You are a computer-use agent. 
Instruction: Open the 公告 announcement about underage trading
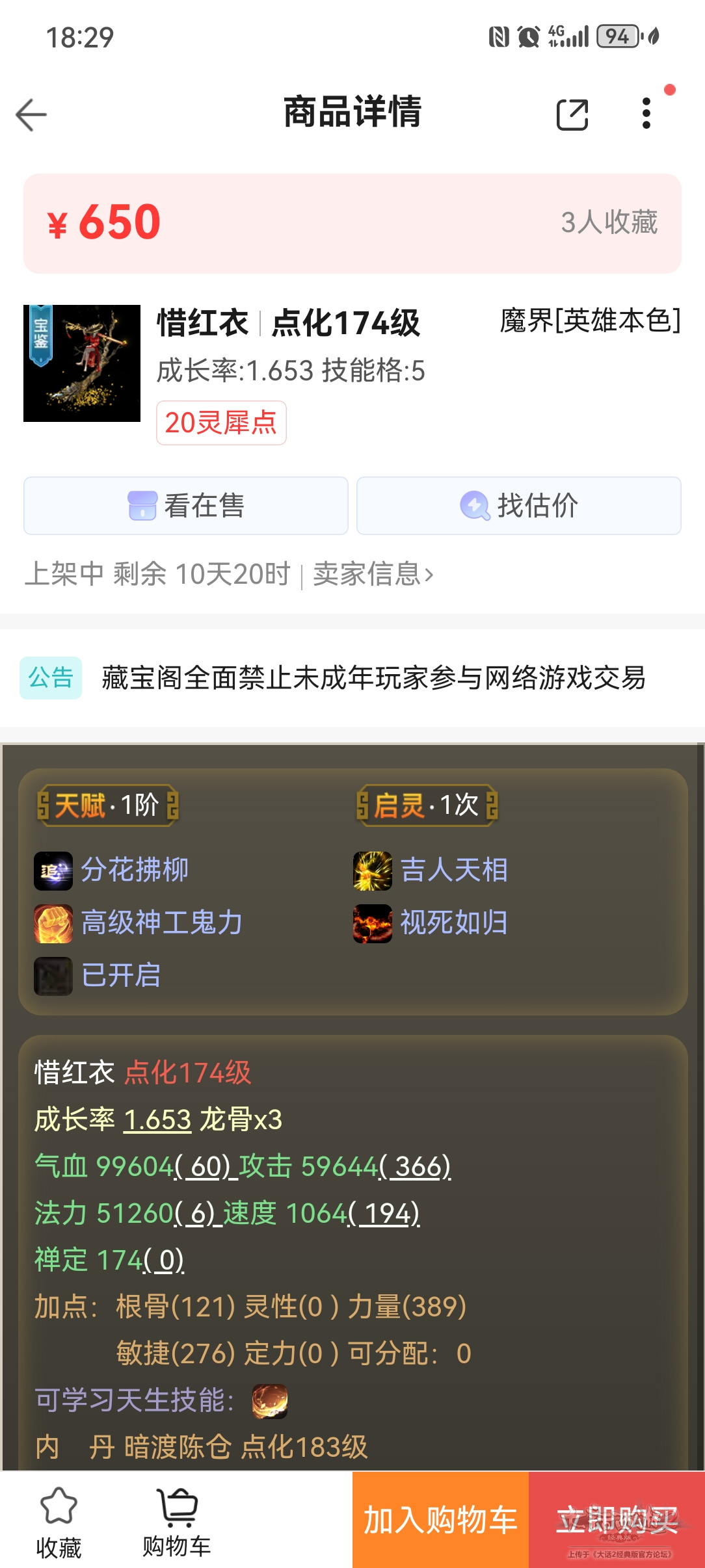pos(373,678)
